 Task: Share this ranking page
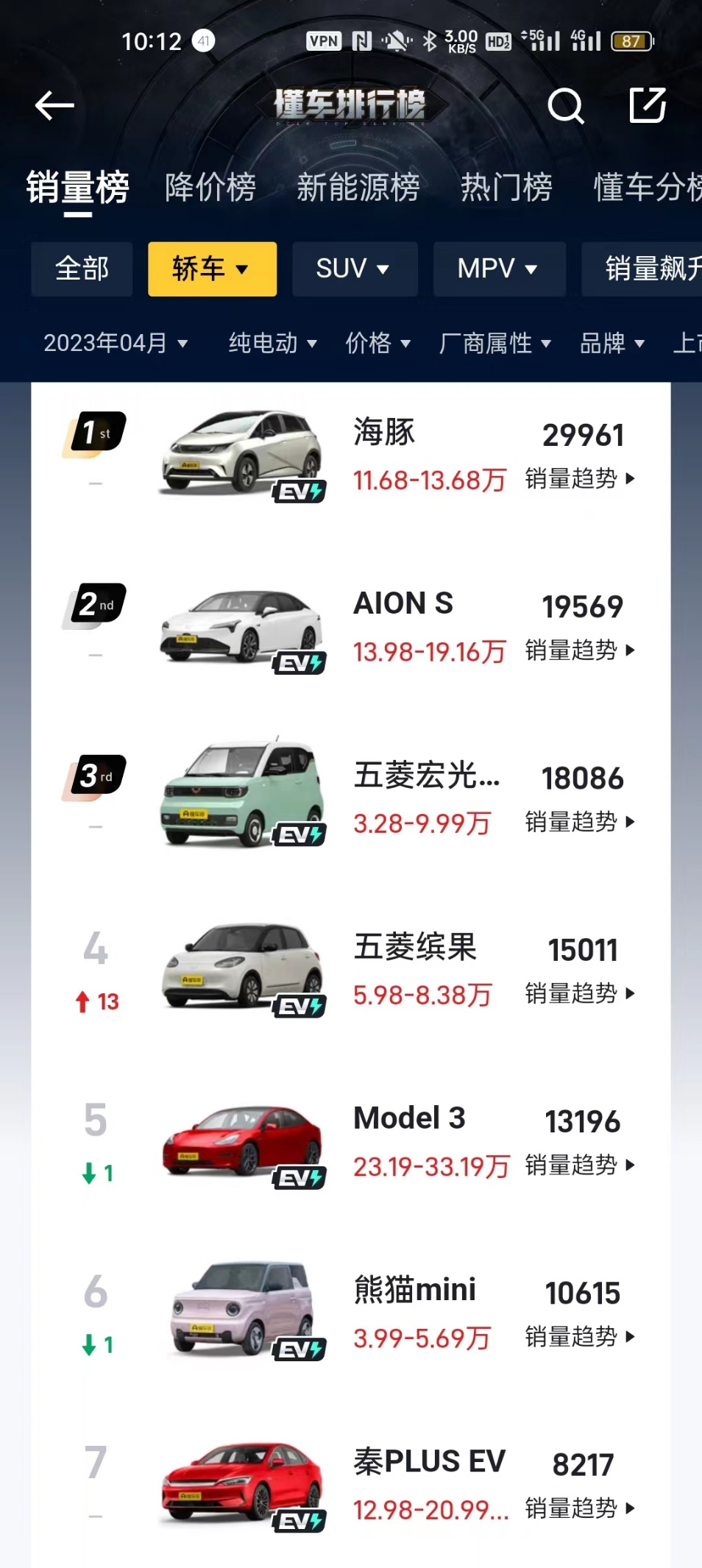click(648, 106)
